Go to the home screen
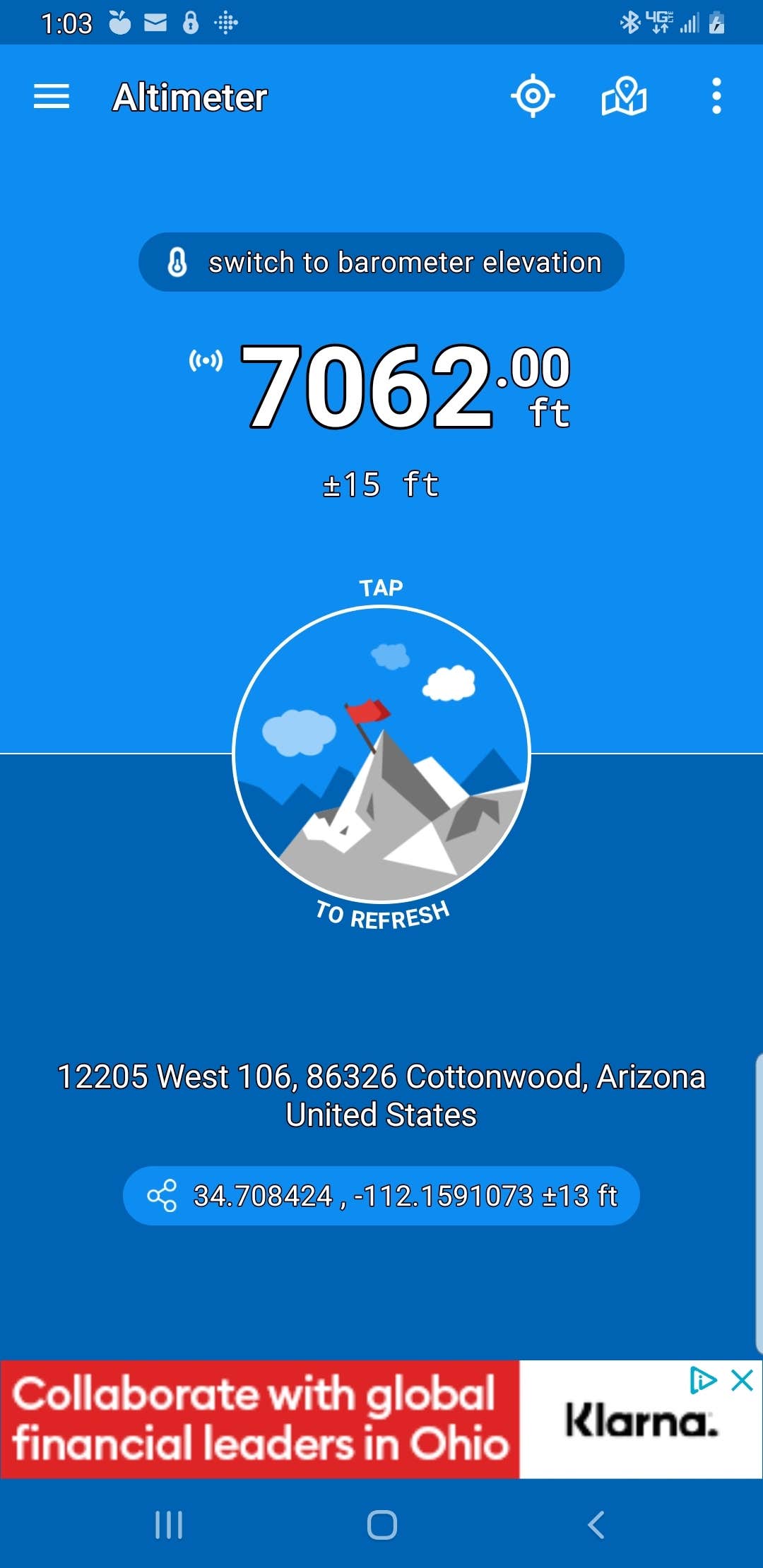Viewport: 763px width, 1568px height. (381, 1525)
